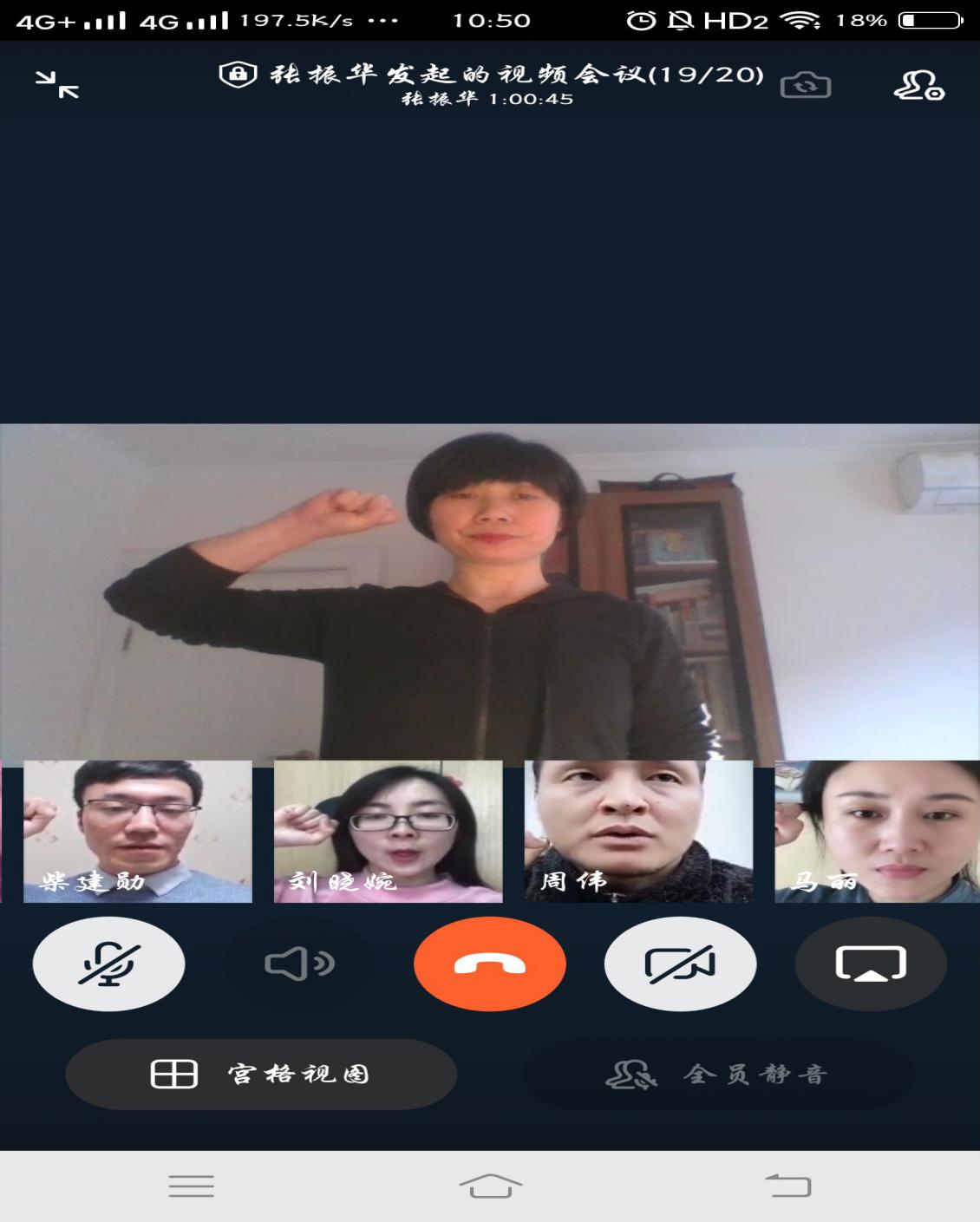Hang up the video meeting
Screen dimensions: 980x1222
490,964
